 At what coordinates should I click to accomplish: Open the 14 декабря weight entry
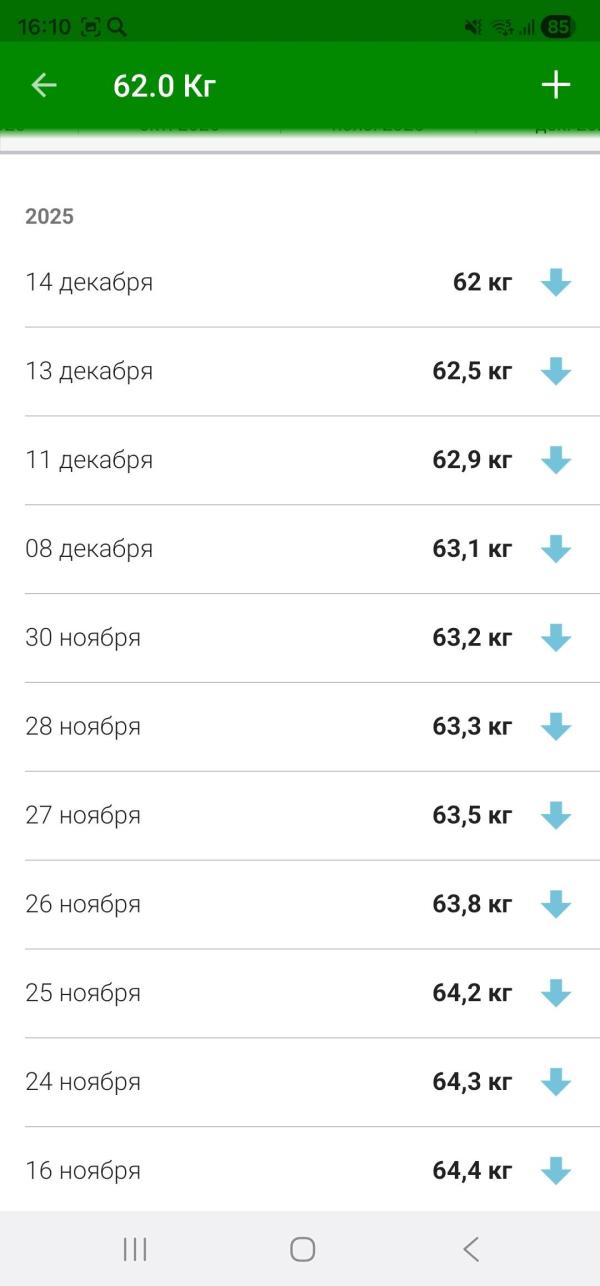click(298, 283)
